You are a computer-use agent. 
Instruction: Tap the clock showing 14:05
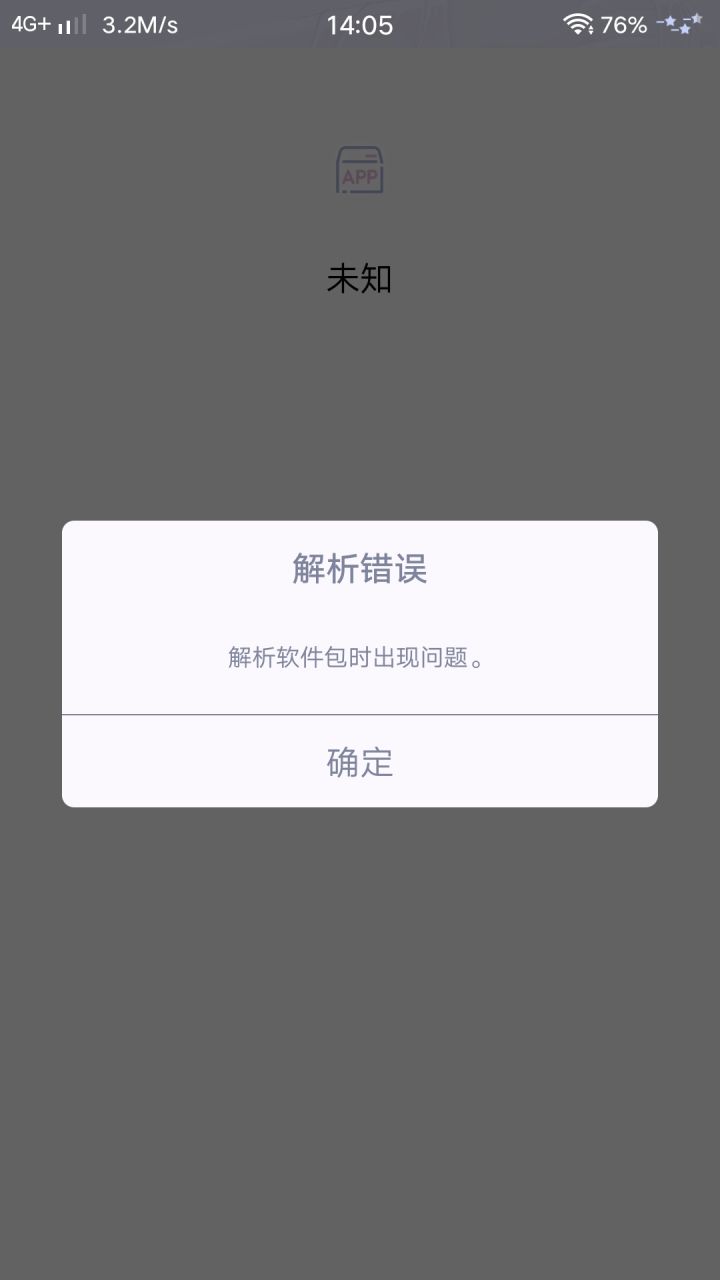point(360,25)
